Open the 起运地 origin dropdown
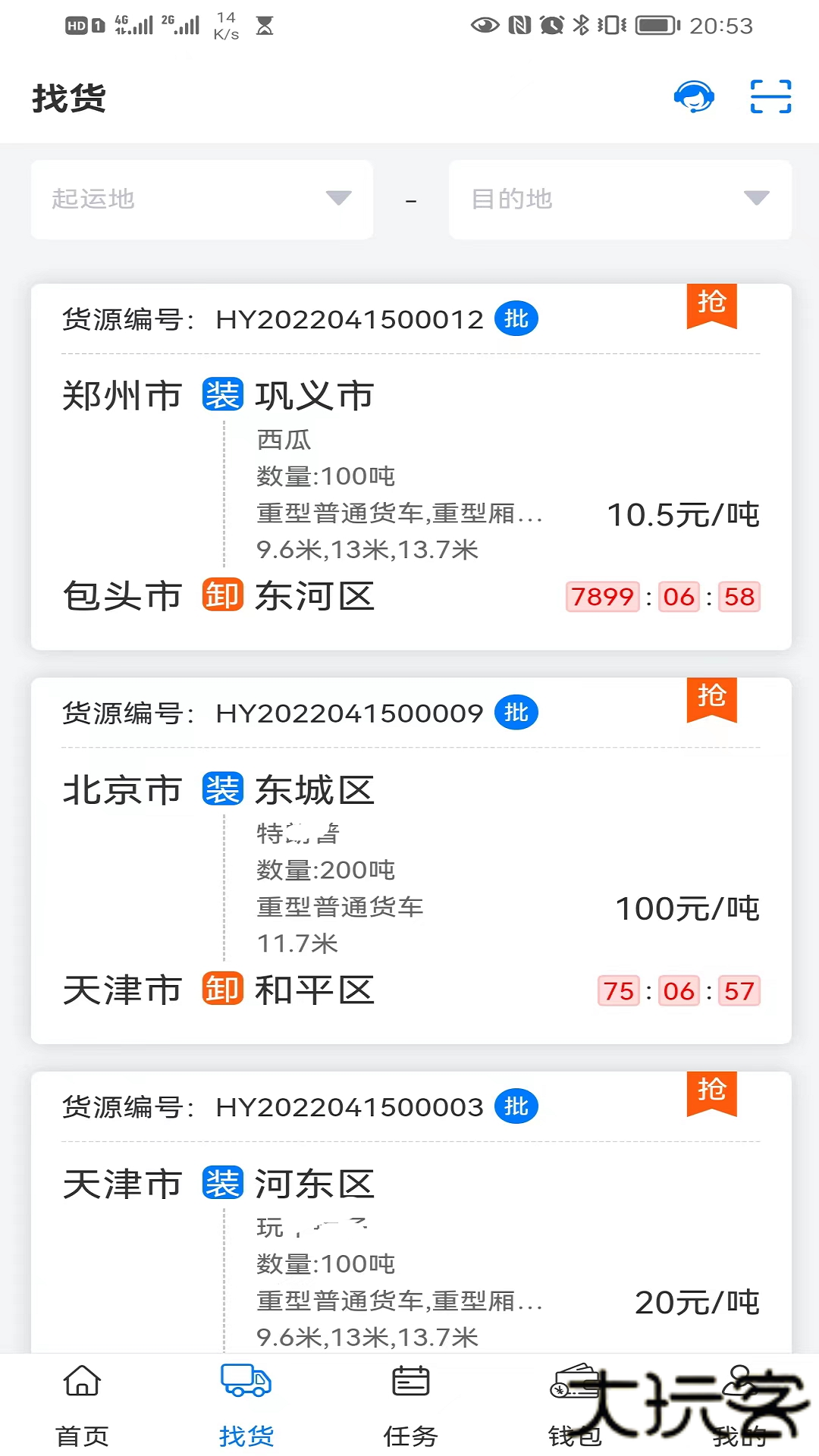 click(x=201, y=199)
